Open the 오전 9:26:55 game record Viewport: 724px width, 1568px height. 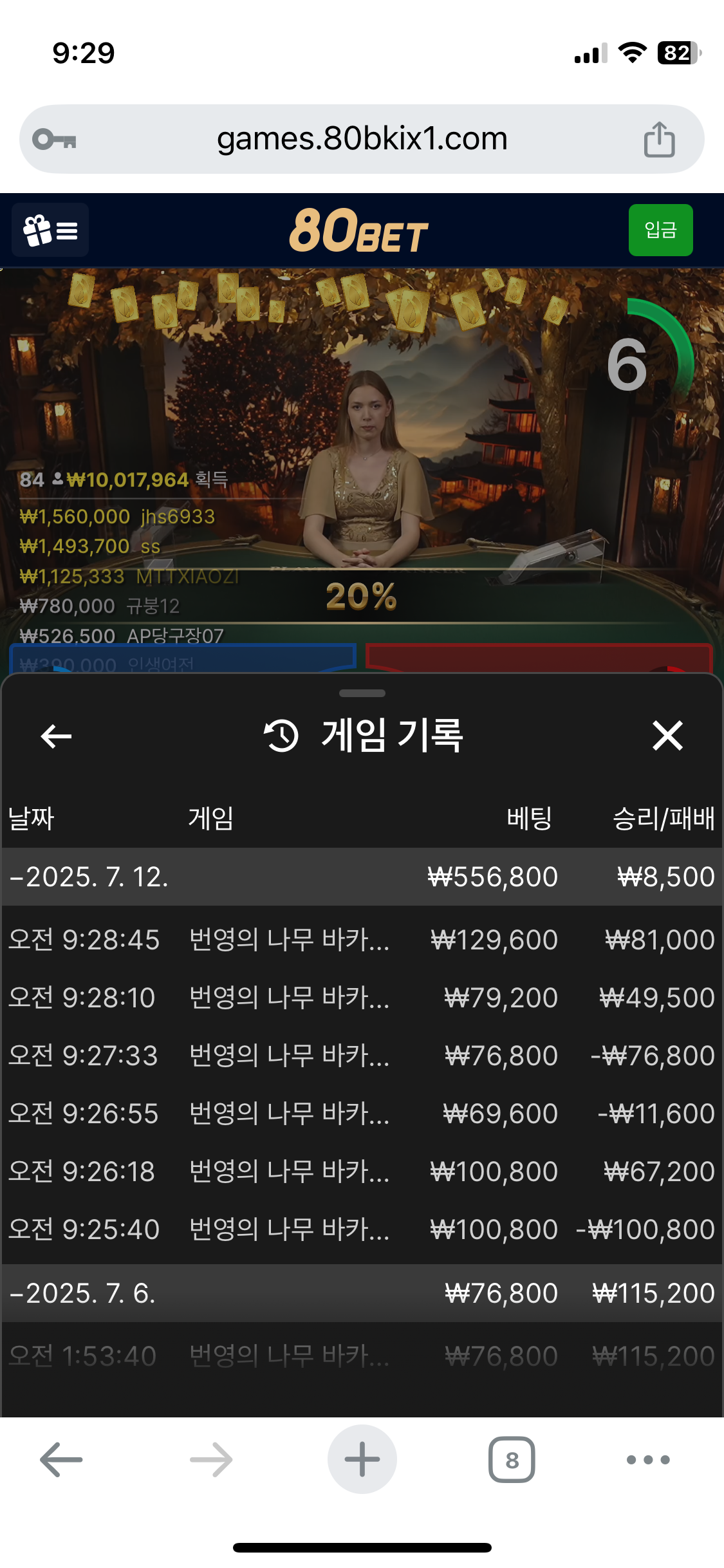pos(362,1114)
